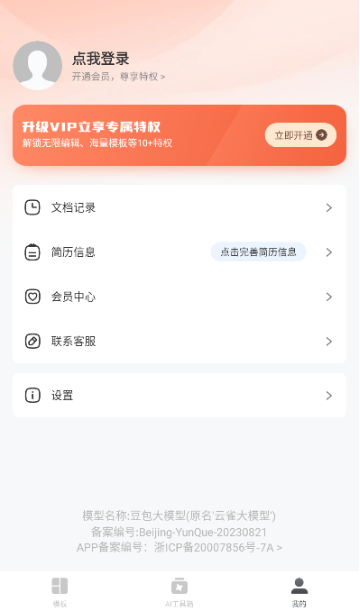Open 联系客服 to contact support

179,341
